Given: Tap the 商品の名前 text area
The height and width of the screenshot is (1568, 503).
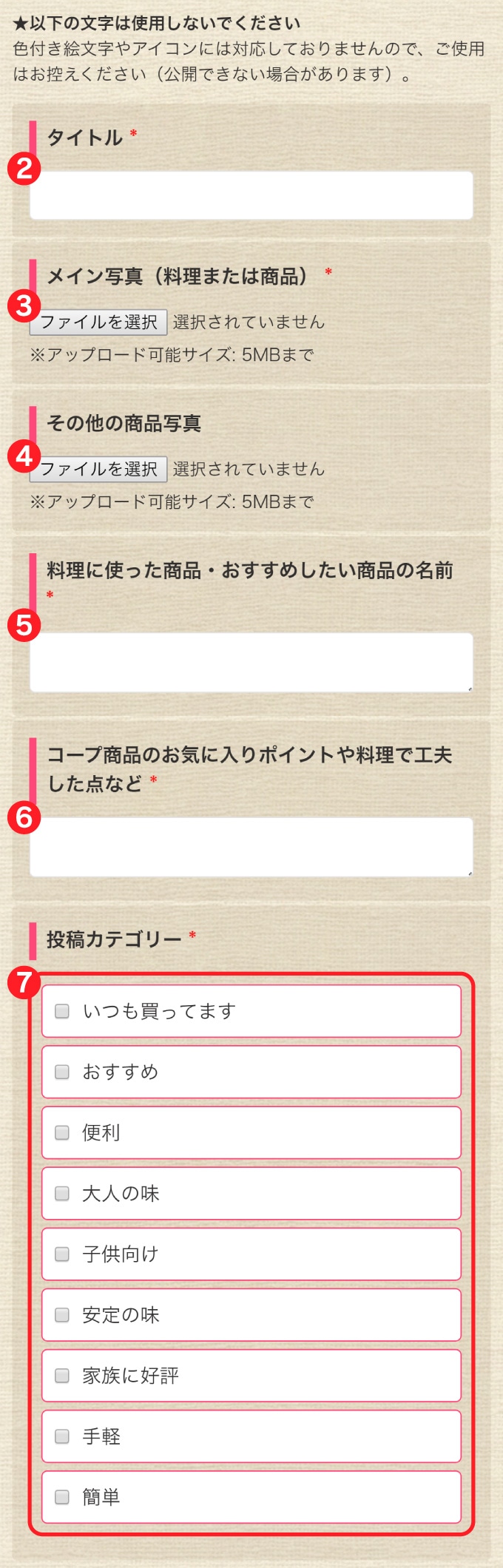Looking at the screenshot, I should (251, 663).
